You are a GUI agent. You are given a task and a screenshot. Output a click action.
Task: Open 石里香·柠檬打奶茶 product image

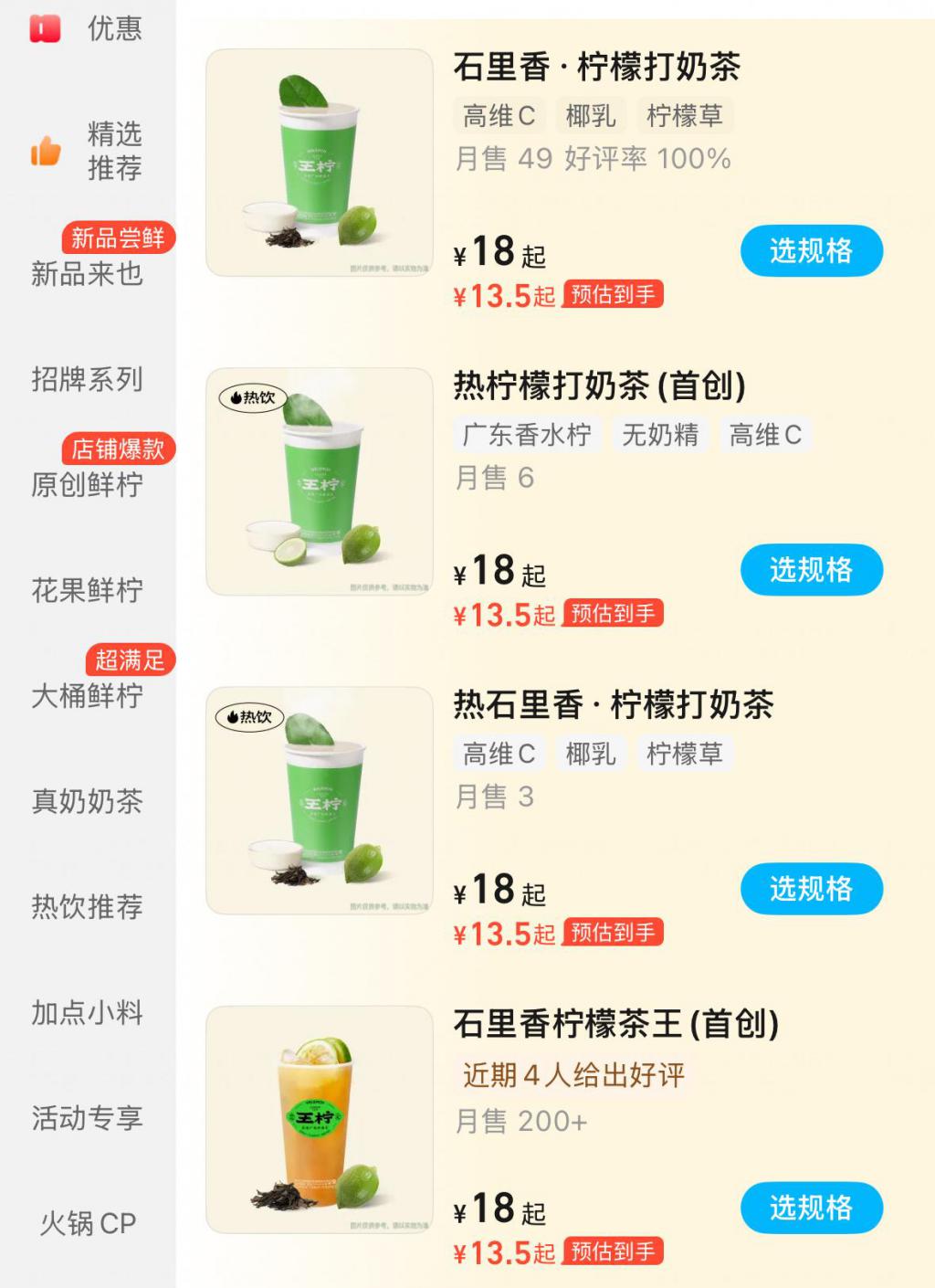(x=320, y=163)
